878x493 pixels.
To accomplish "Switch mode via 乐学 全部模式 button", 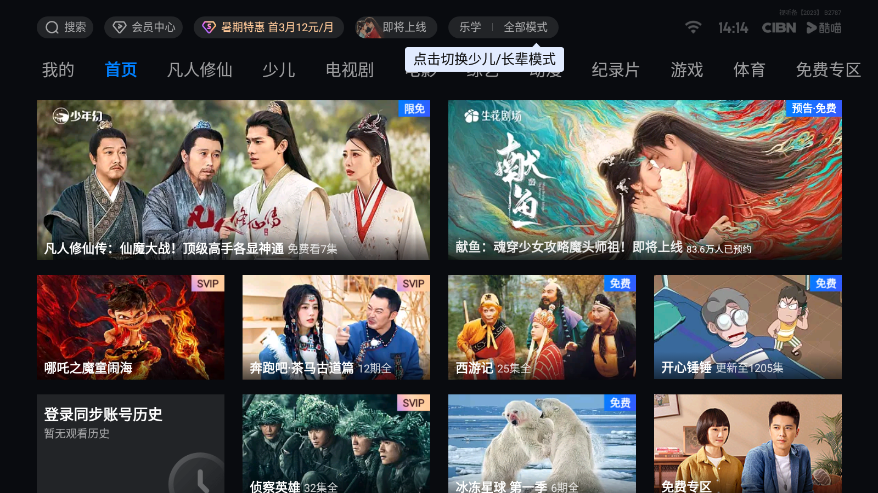I will (x=503, y=27).
